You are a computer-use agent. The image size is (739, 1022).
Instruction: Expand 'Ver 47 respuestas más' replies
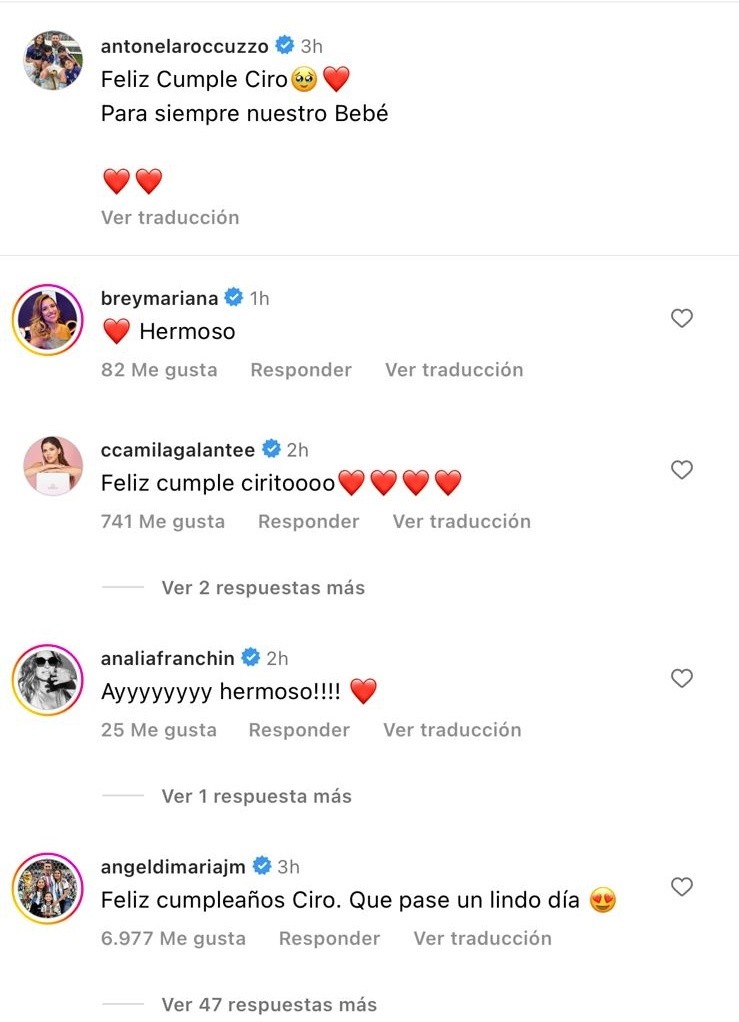pyautogui.click(x=269, y=1004)
